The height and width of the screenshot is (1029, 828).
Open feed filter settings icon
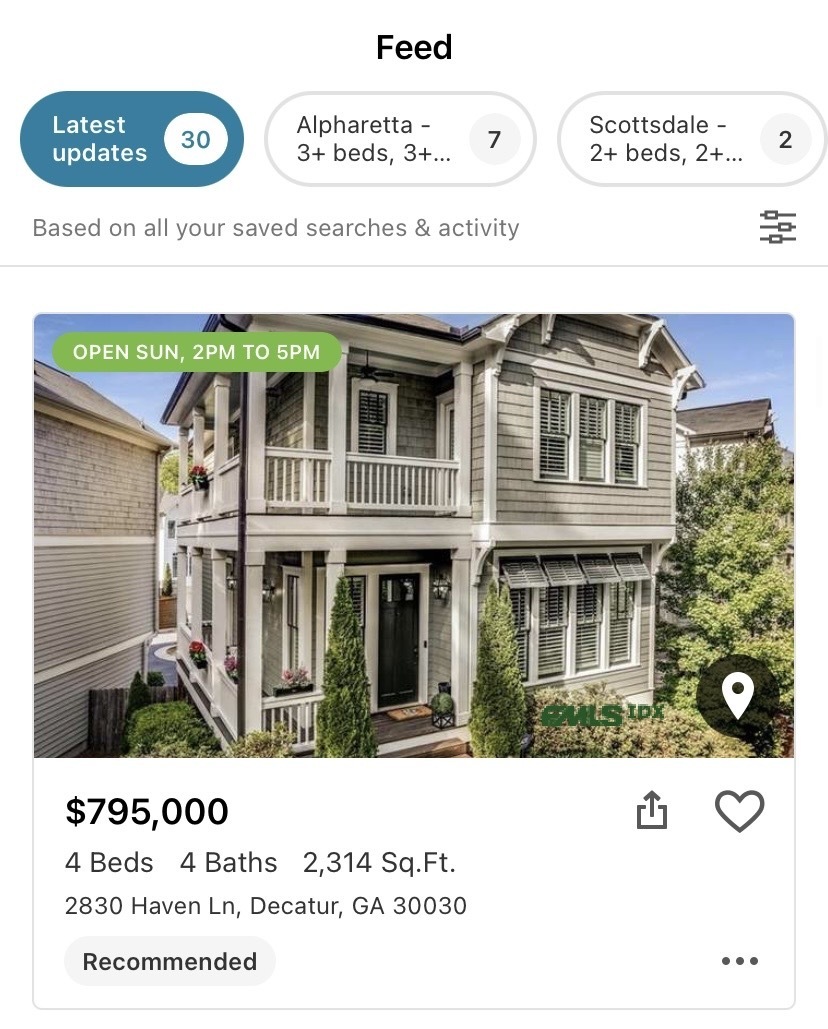click(777, 227)
